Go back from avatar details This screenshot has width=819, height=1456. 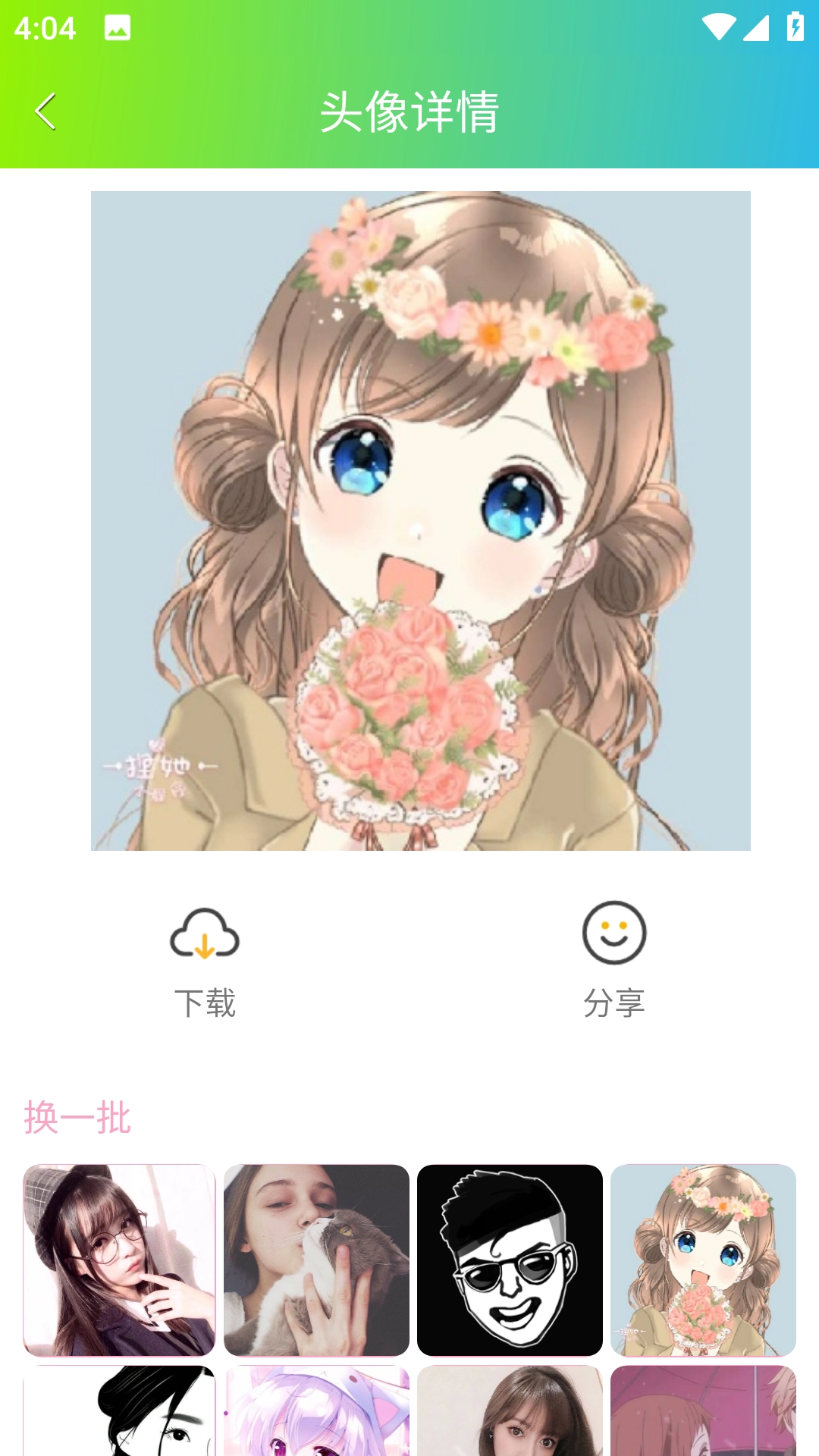coord(45,111)
